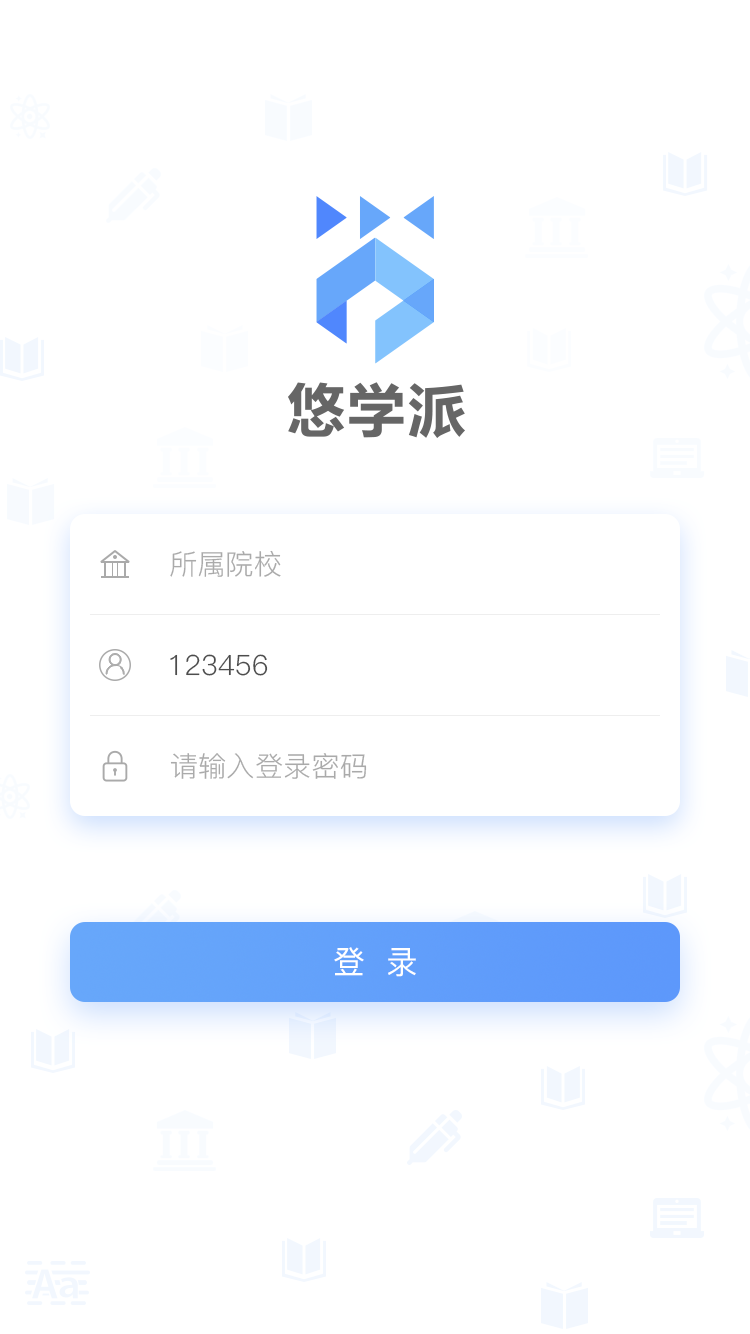Click the Aa text watermark icon
The width and height of the screenshot is (750, 1334).
(55, 1285)
